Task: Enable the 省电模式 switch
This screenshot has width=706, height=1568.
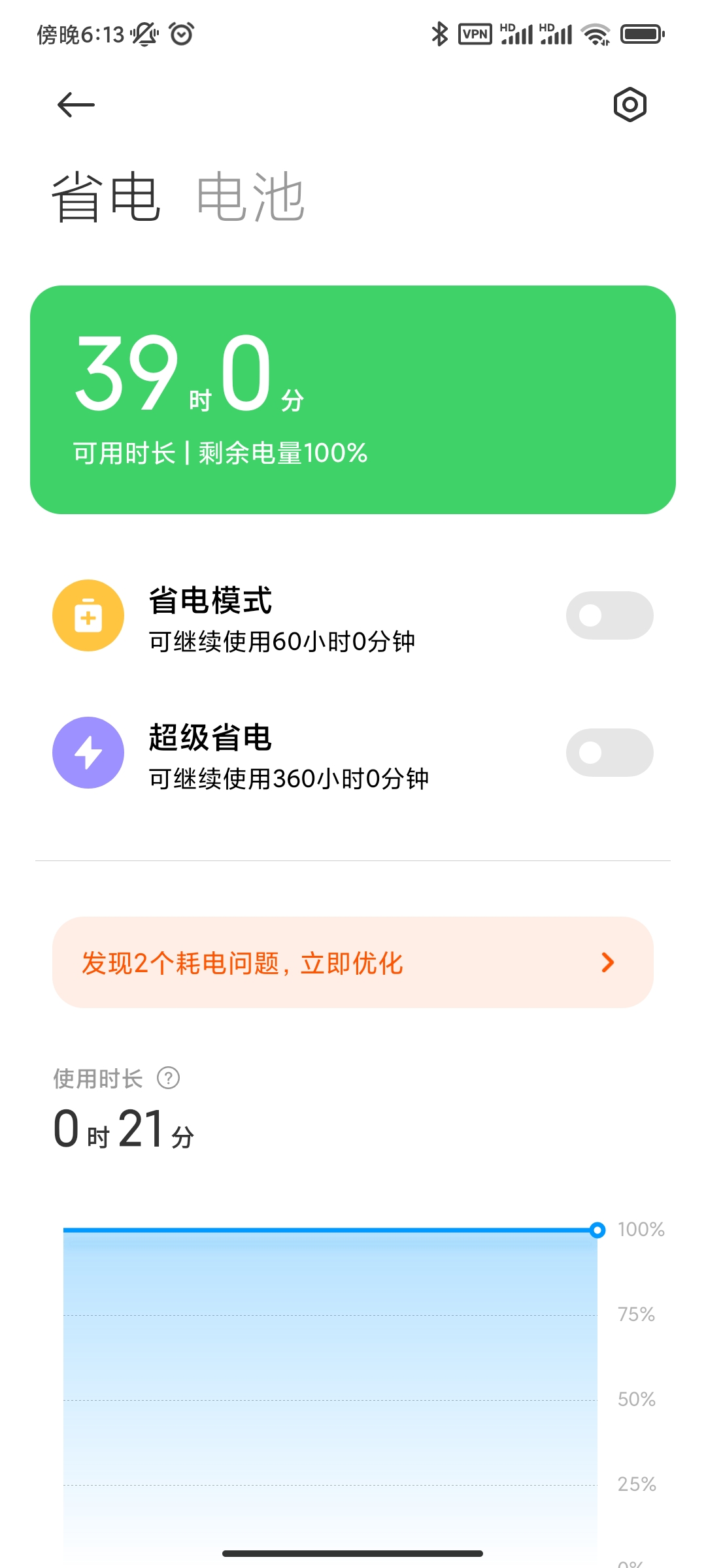Action: click(609, 615)
